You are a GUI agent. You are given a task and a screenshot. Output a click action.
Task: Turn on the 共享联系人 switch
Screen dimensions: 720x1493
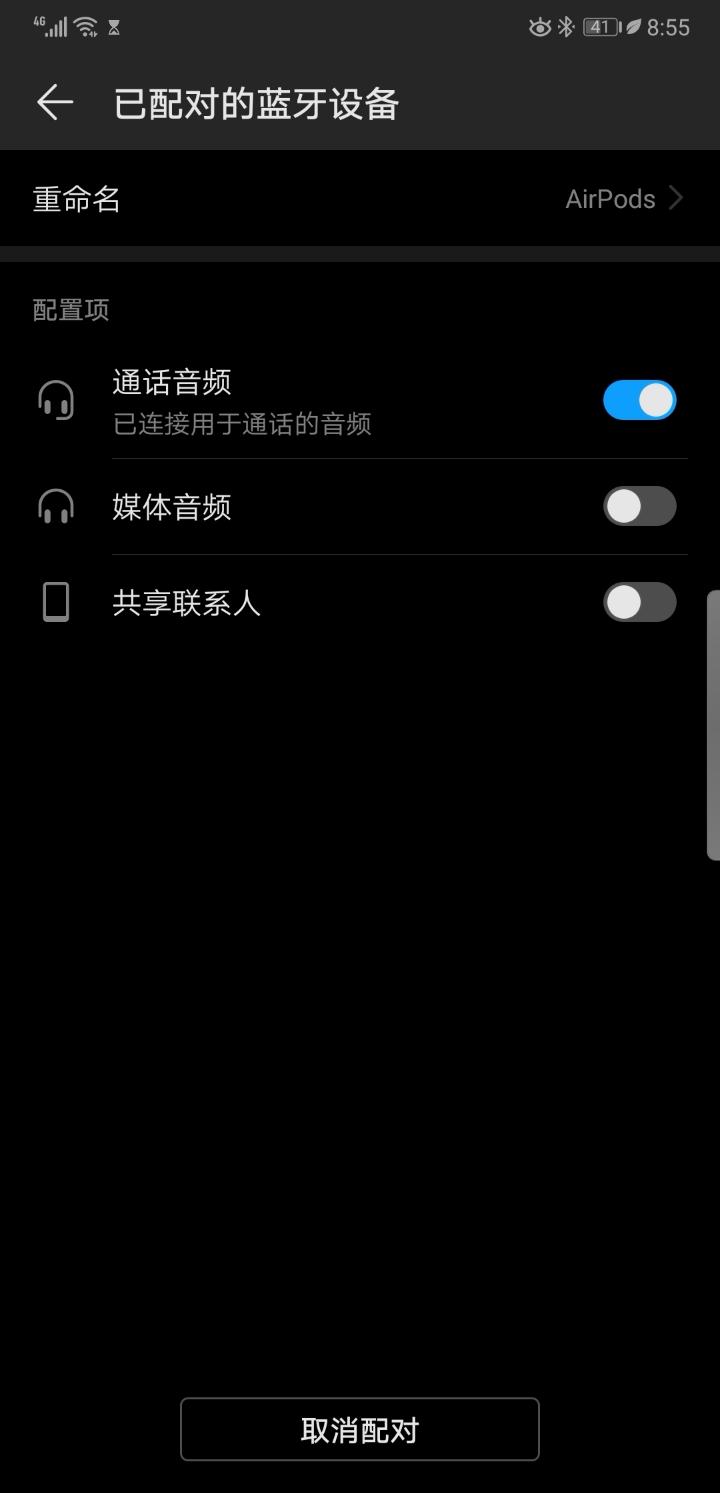click(x=639, y=602)
